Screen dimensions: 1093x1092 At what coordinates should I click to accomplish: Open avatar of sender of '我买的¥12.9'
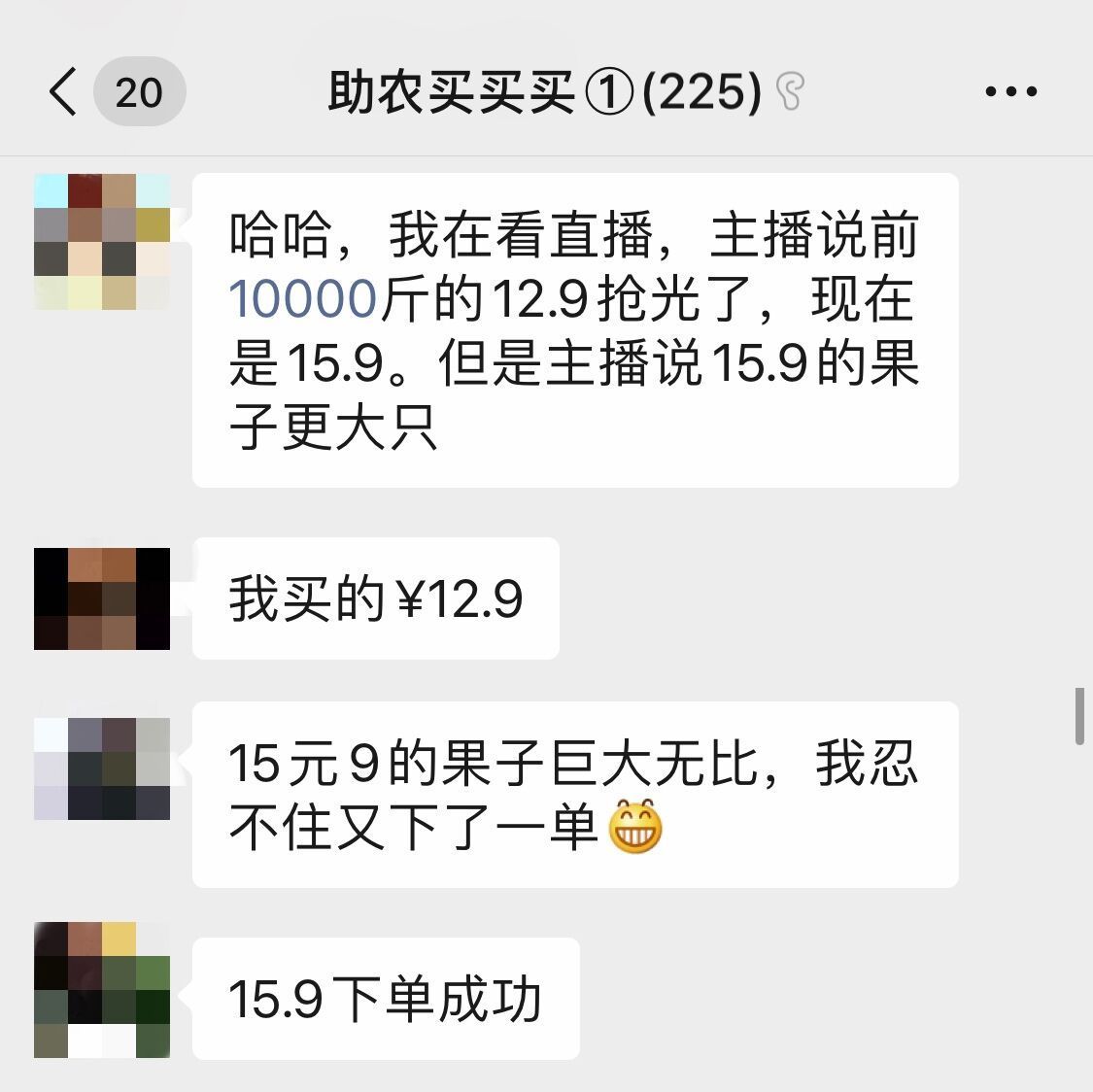click(x=102, y=598)
